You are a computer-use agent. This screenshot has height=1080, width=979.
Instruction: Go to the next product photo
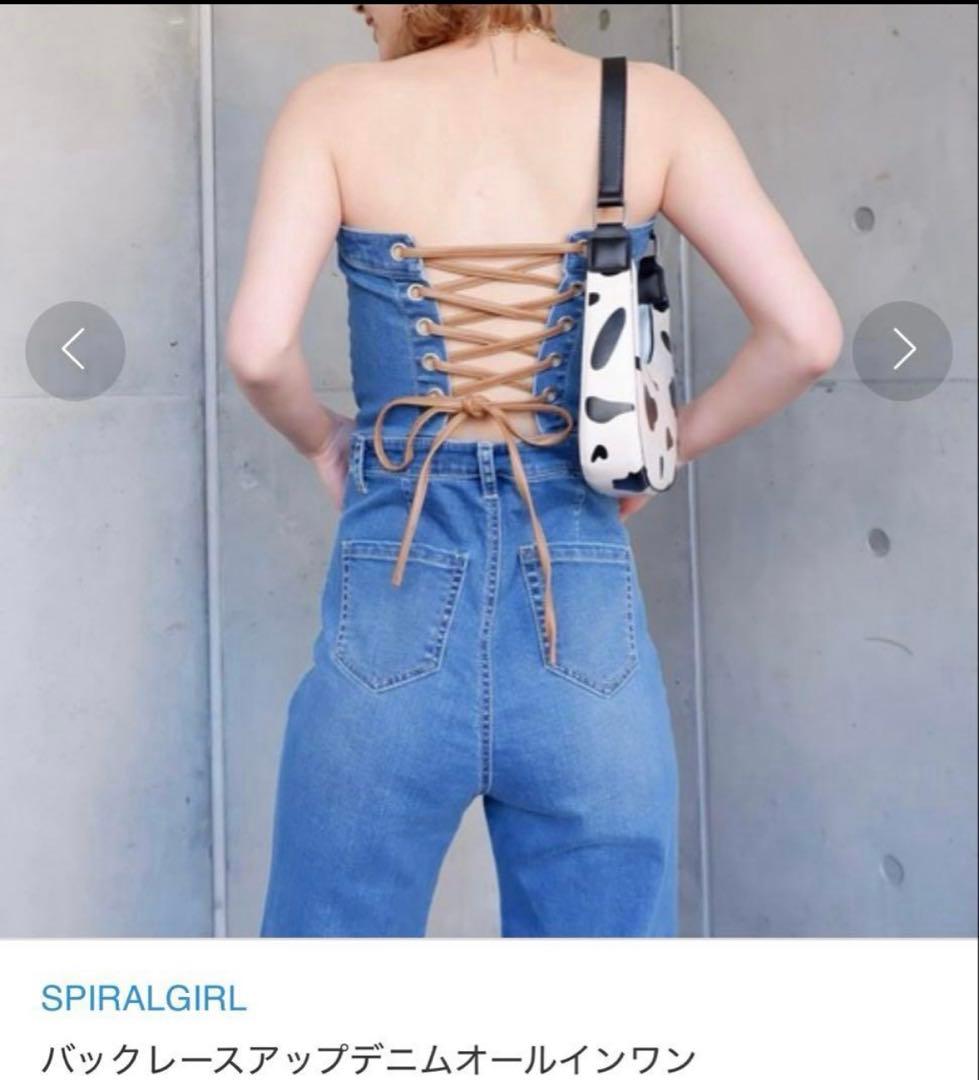pyautogui.click(x=902, y=351)
